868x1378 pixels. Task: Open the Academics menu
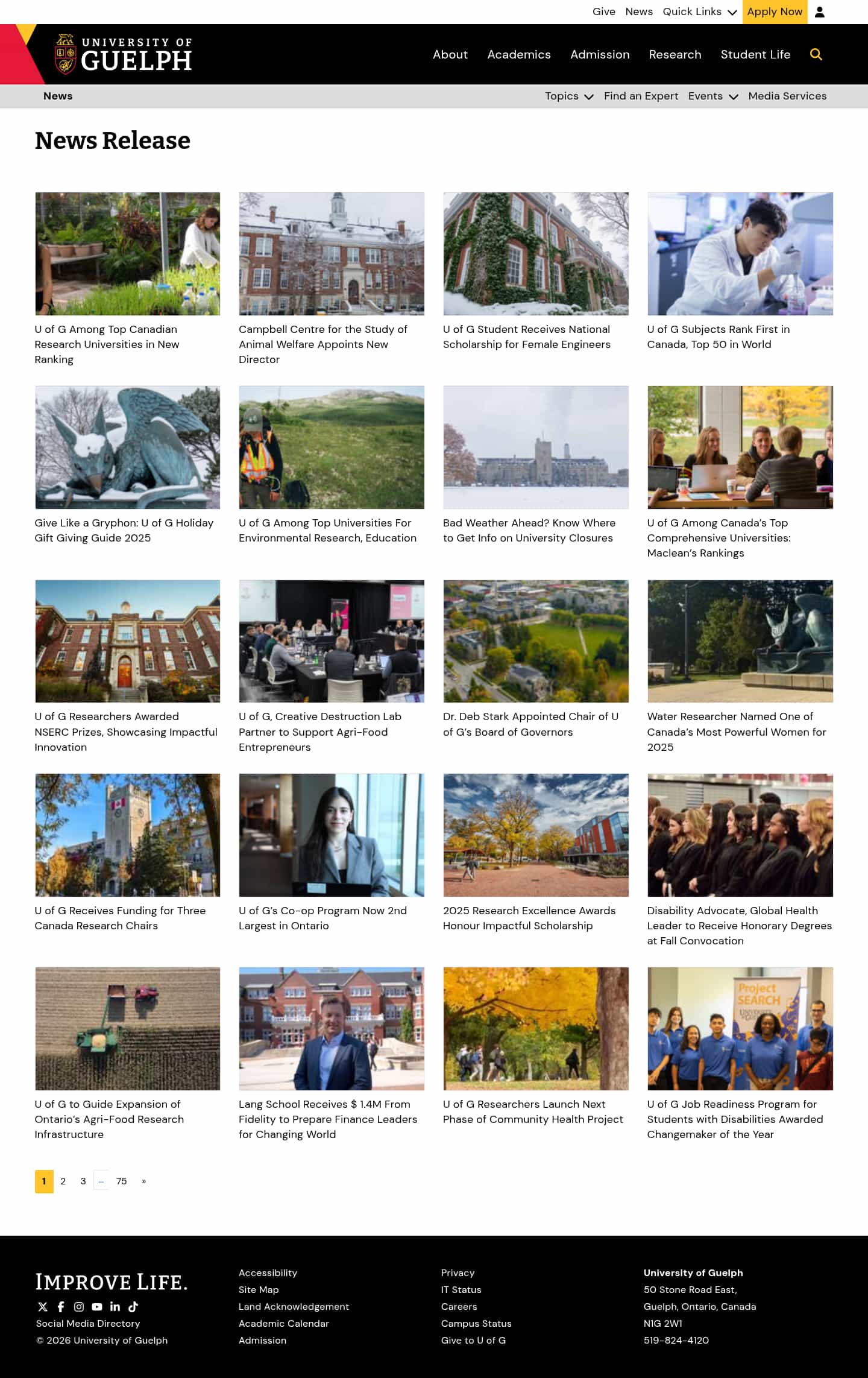click(518, 54)
